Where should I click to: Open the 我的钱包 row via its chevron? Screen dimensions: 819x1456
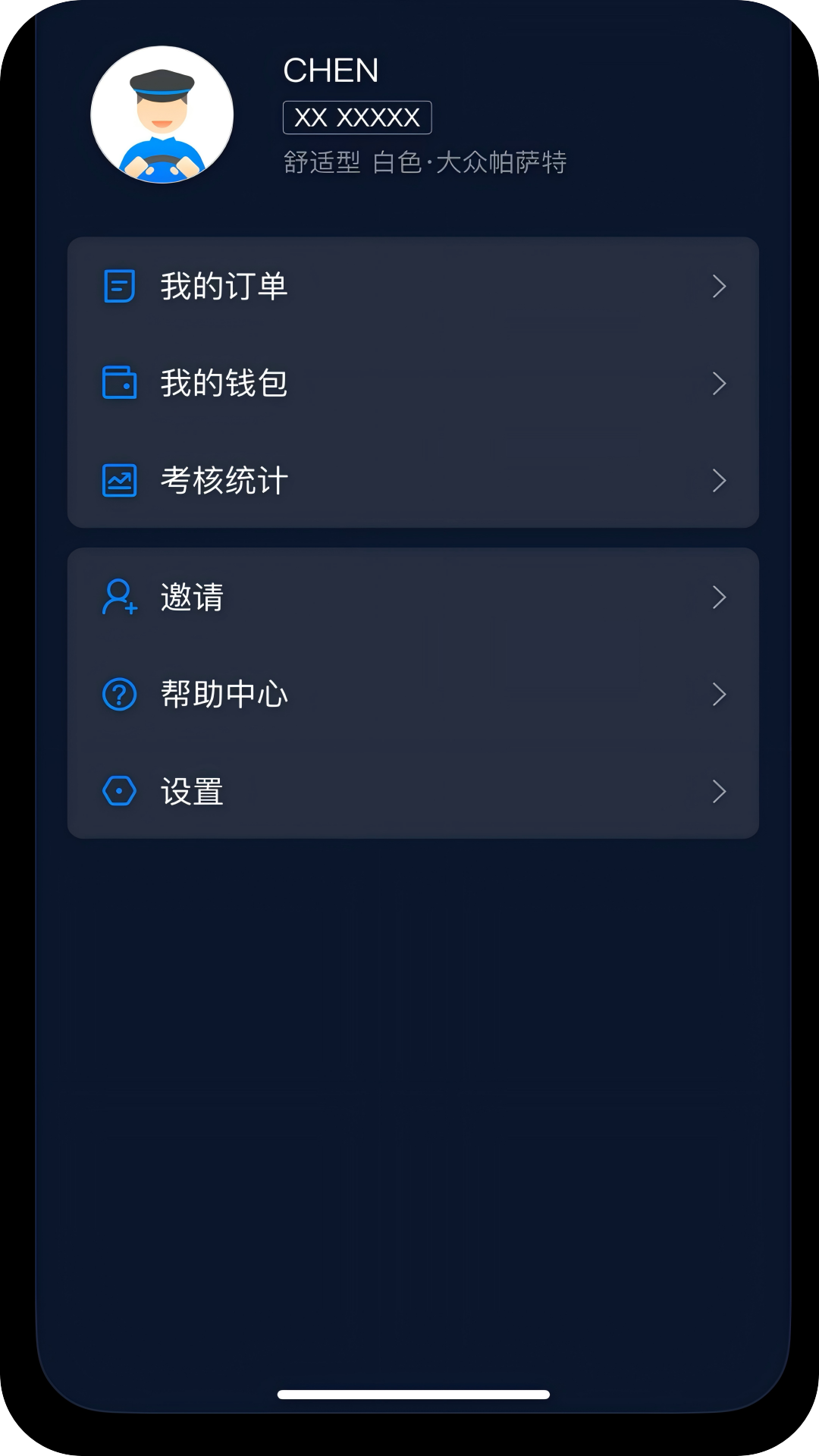pos(719,383)
